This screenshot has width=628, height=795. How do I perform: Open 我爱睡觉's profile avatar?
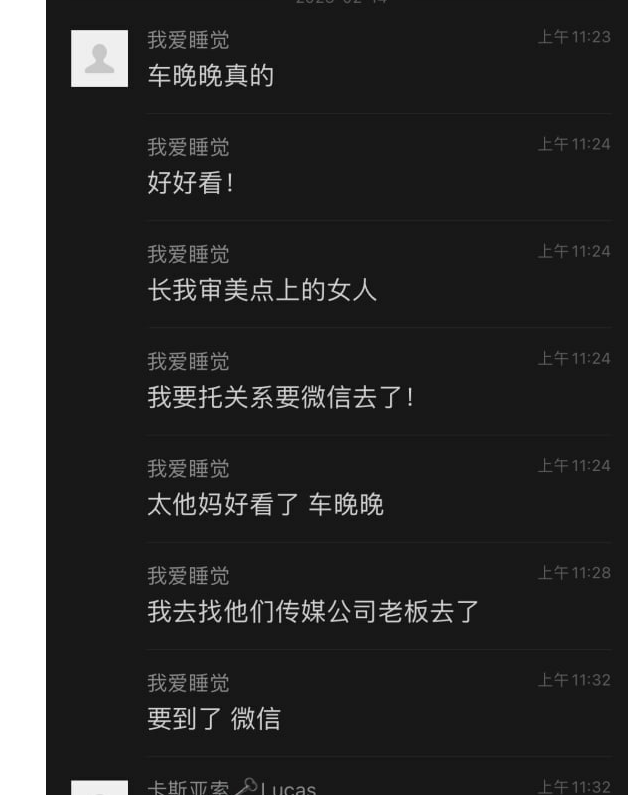(x=100, y=59)
